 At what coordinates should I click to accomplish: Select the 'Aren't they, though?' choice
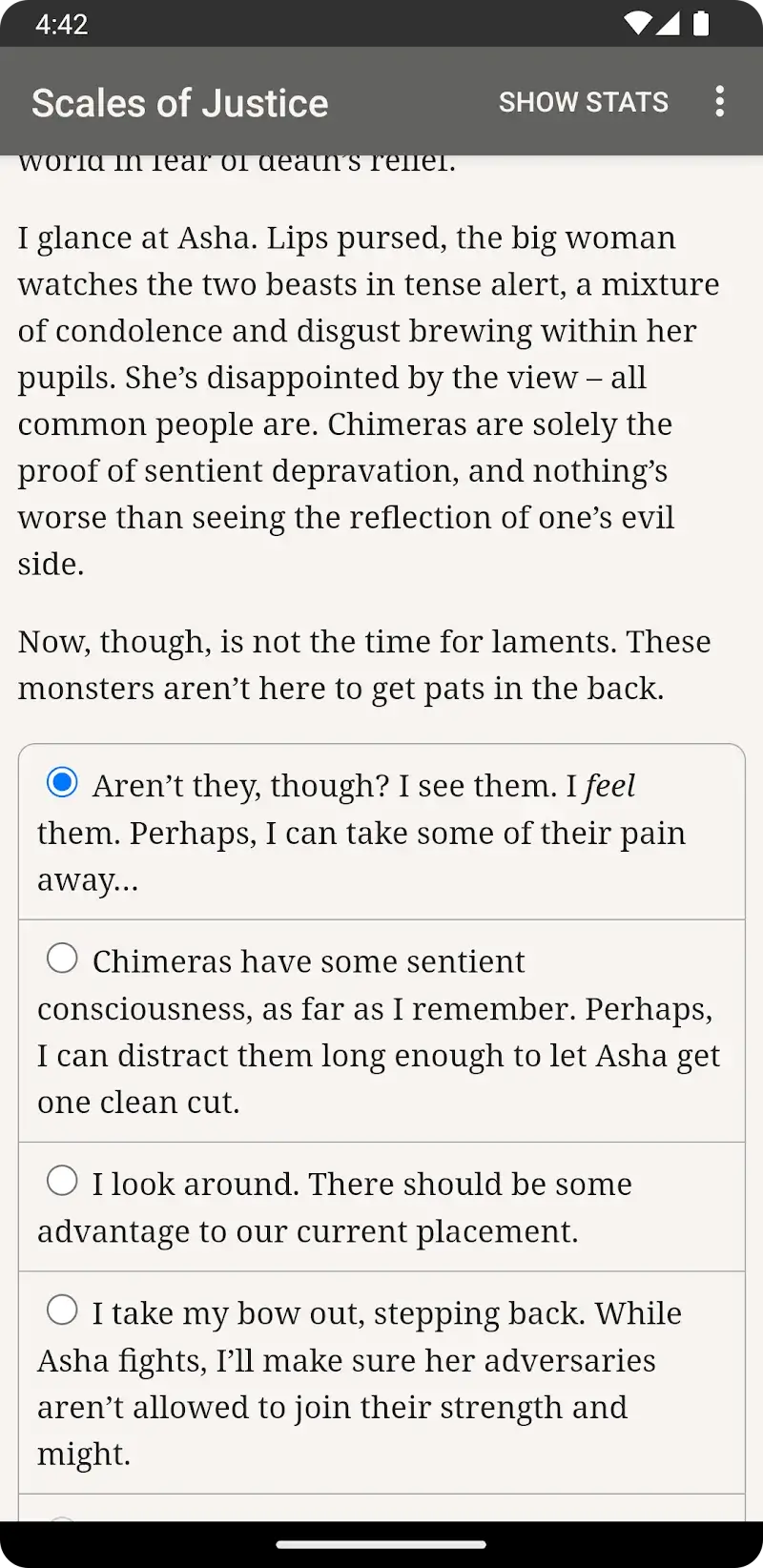[63, 784]
